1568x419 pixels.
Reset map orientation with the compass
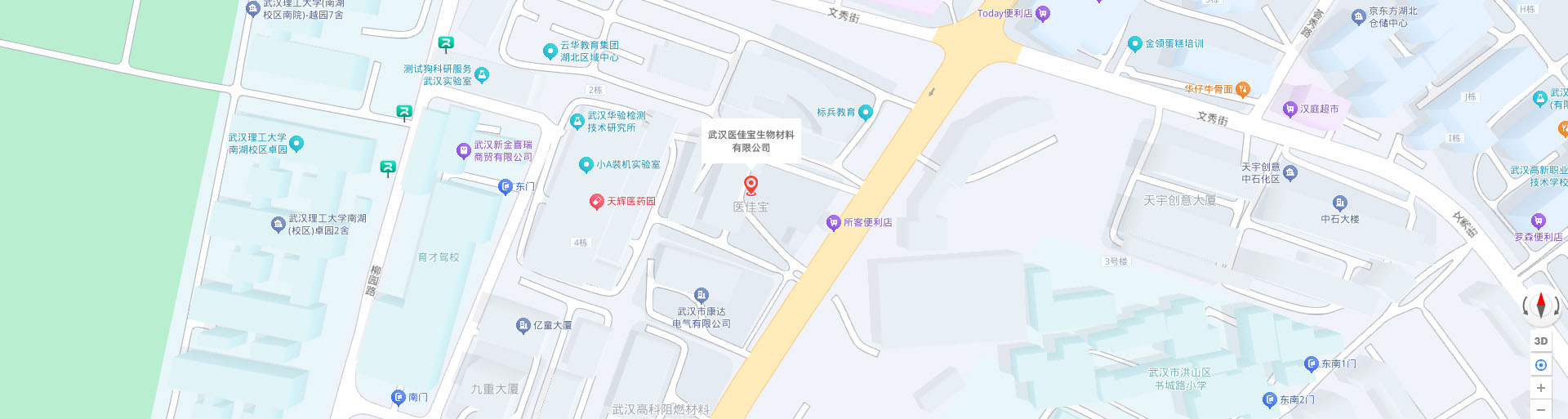[1541, 305]
